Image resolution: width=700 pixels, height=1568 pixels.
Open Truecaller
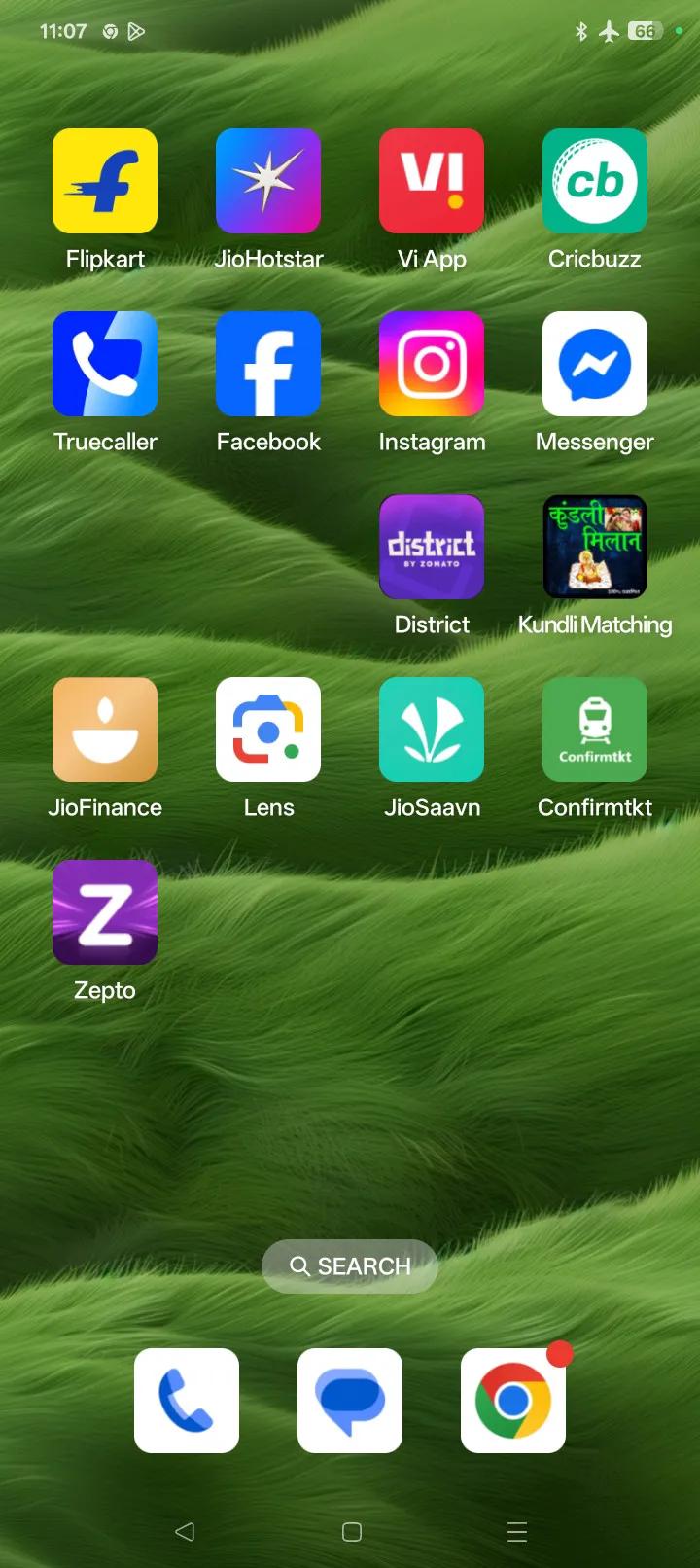pos(105,365)
